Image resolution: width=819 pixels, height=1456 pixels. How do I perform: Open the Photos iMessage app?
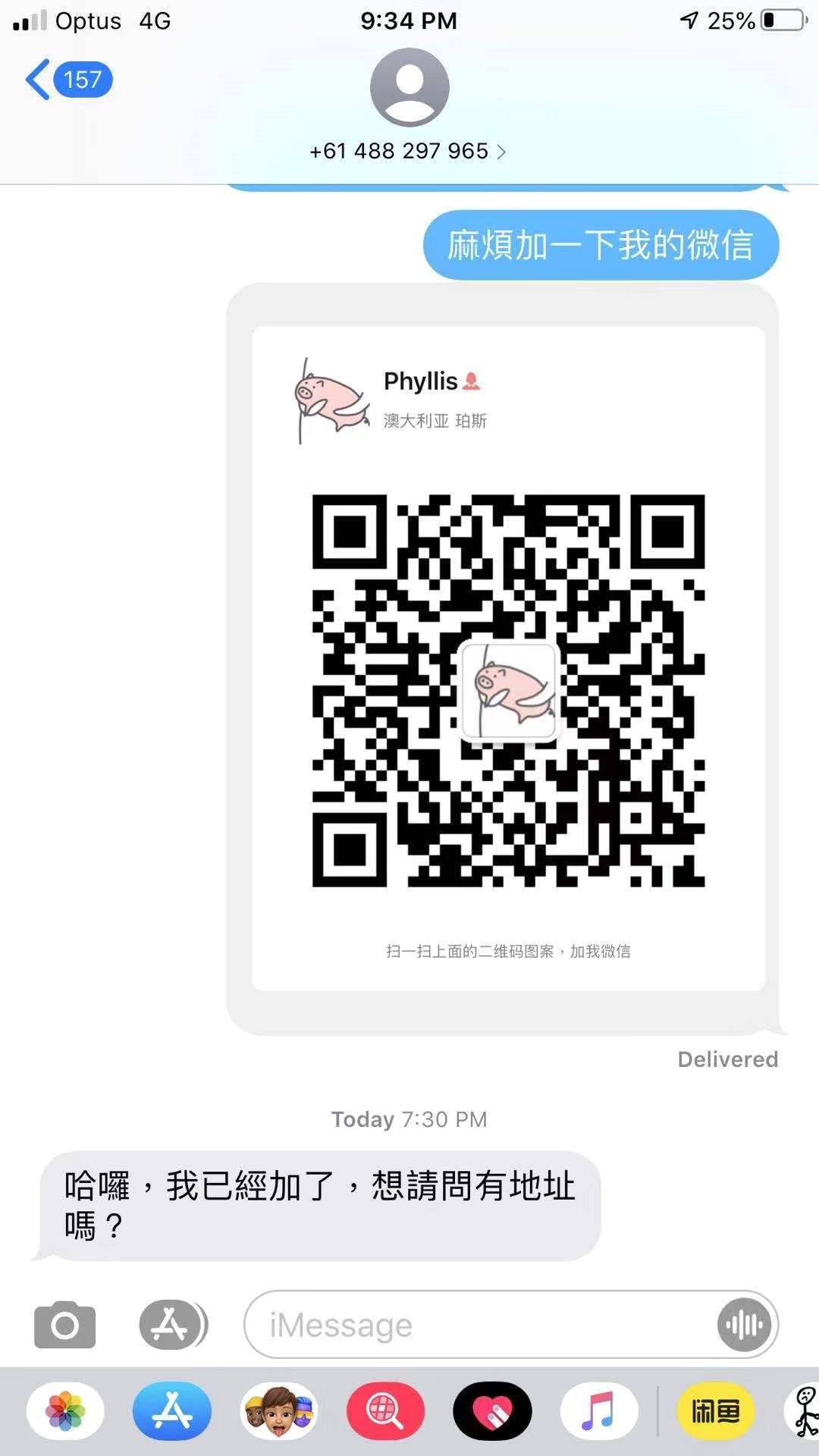[x=65, y=1411]
